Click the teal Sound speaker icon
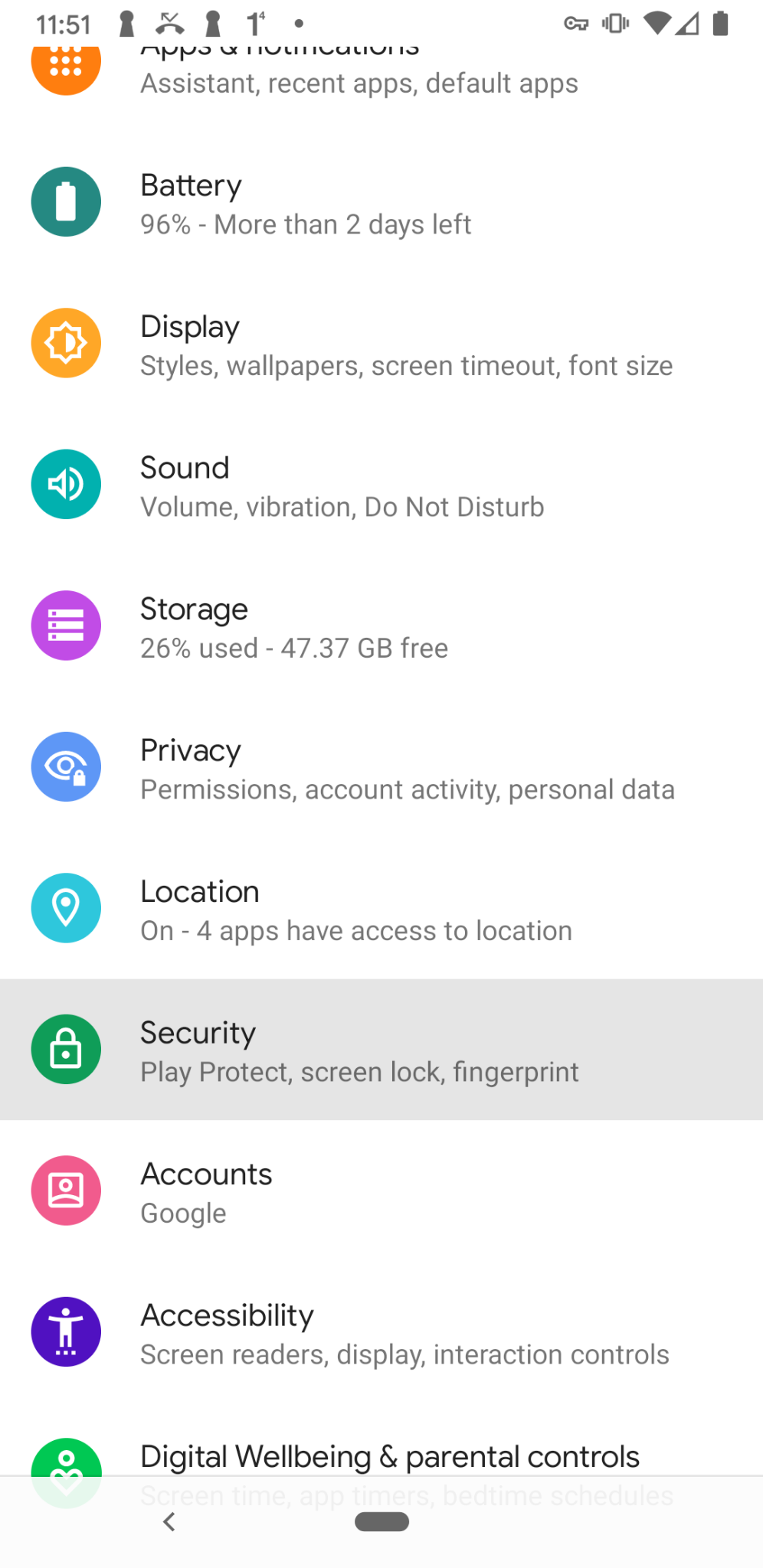This screenshot has height=1568, width=763. point(66,484)
